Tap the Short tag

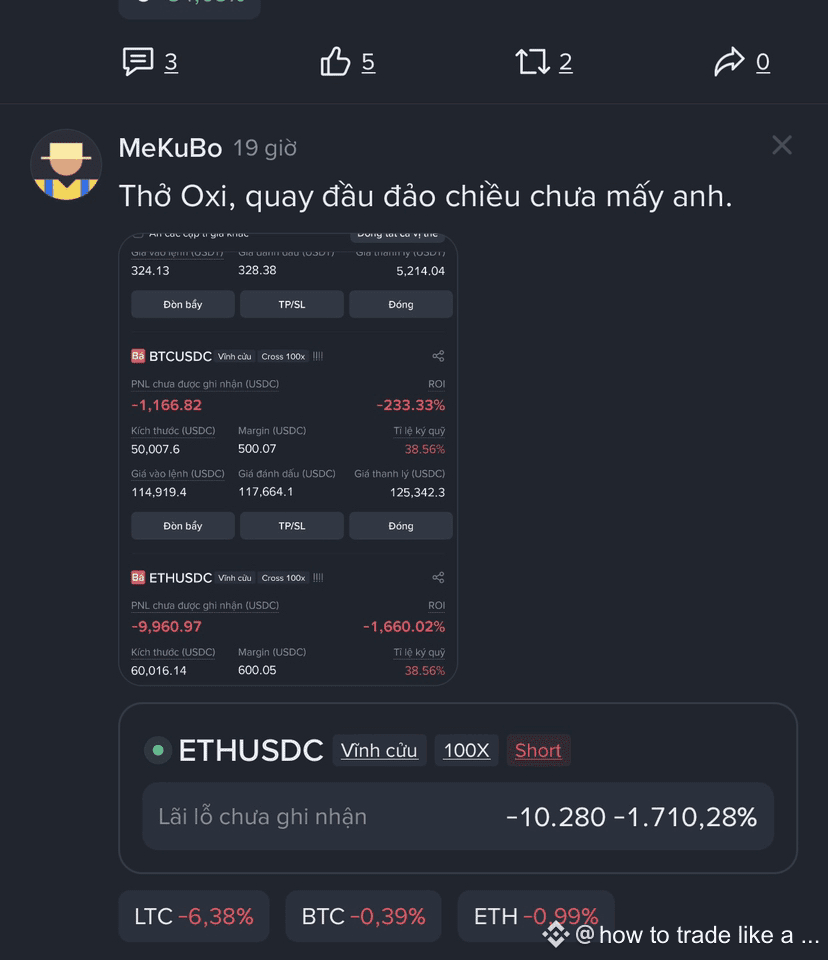538,750
